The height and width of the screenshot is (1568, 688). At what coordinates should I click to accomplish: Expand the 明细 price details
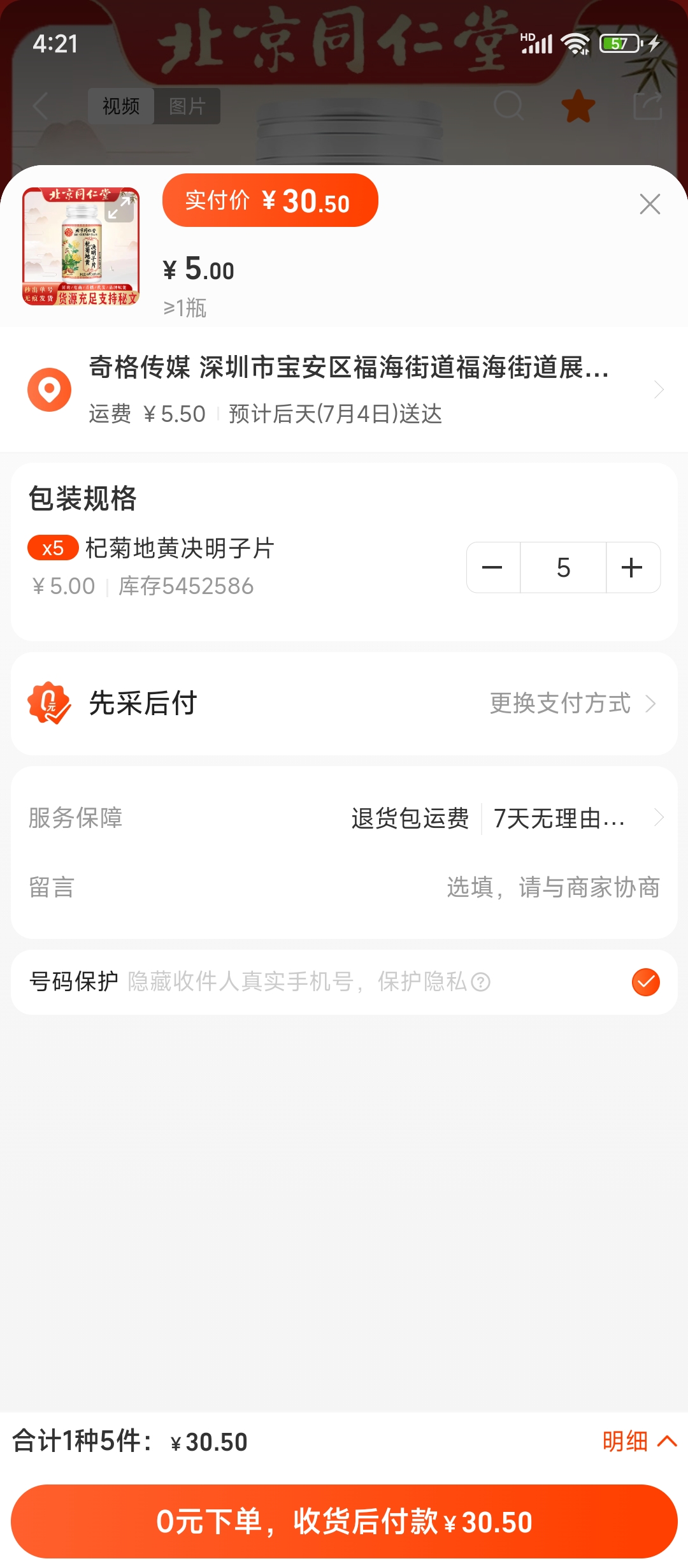click(639, 1441)
